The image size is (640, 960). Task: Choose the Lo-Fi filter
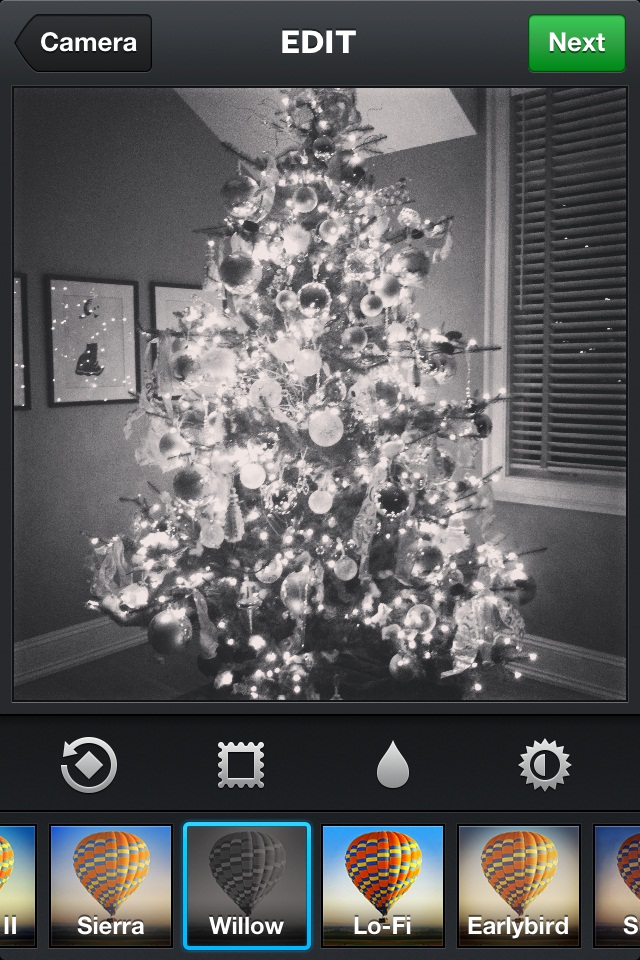[x=383, y=885]
